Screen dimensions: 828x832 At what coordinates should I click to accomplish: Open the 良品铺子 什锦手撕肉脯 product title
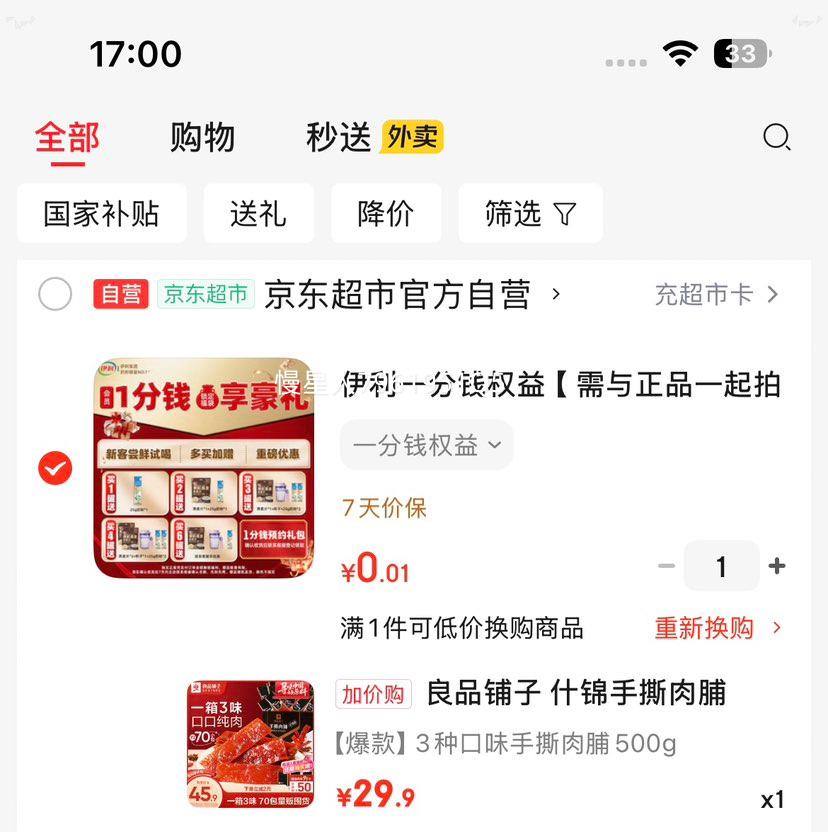[577, 693]
